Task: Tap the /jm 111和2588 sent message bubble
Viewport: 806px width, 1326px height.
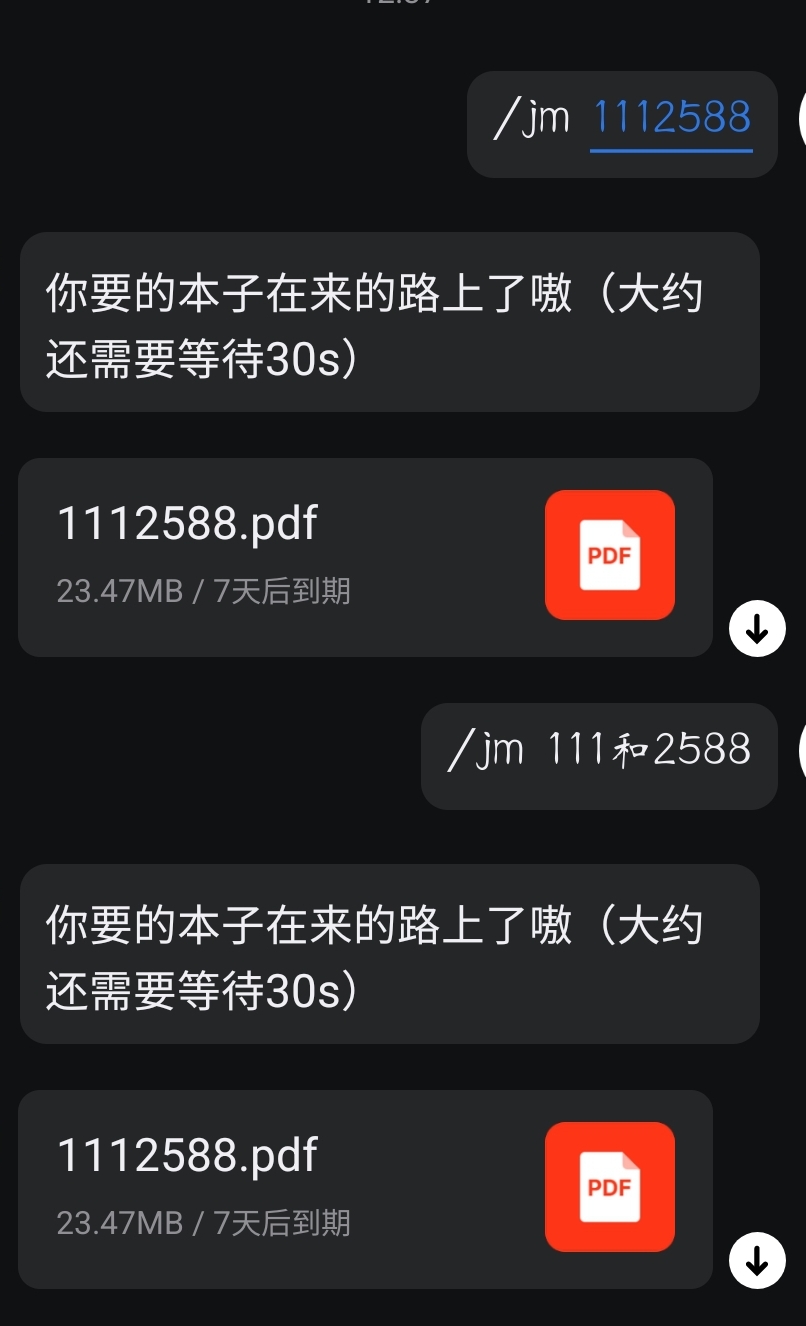Action: [598, 753]
